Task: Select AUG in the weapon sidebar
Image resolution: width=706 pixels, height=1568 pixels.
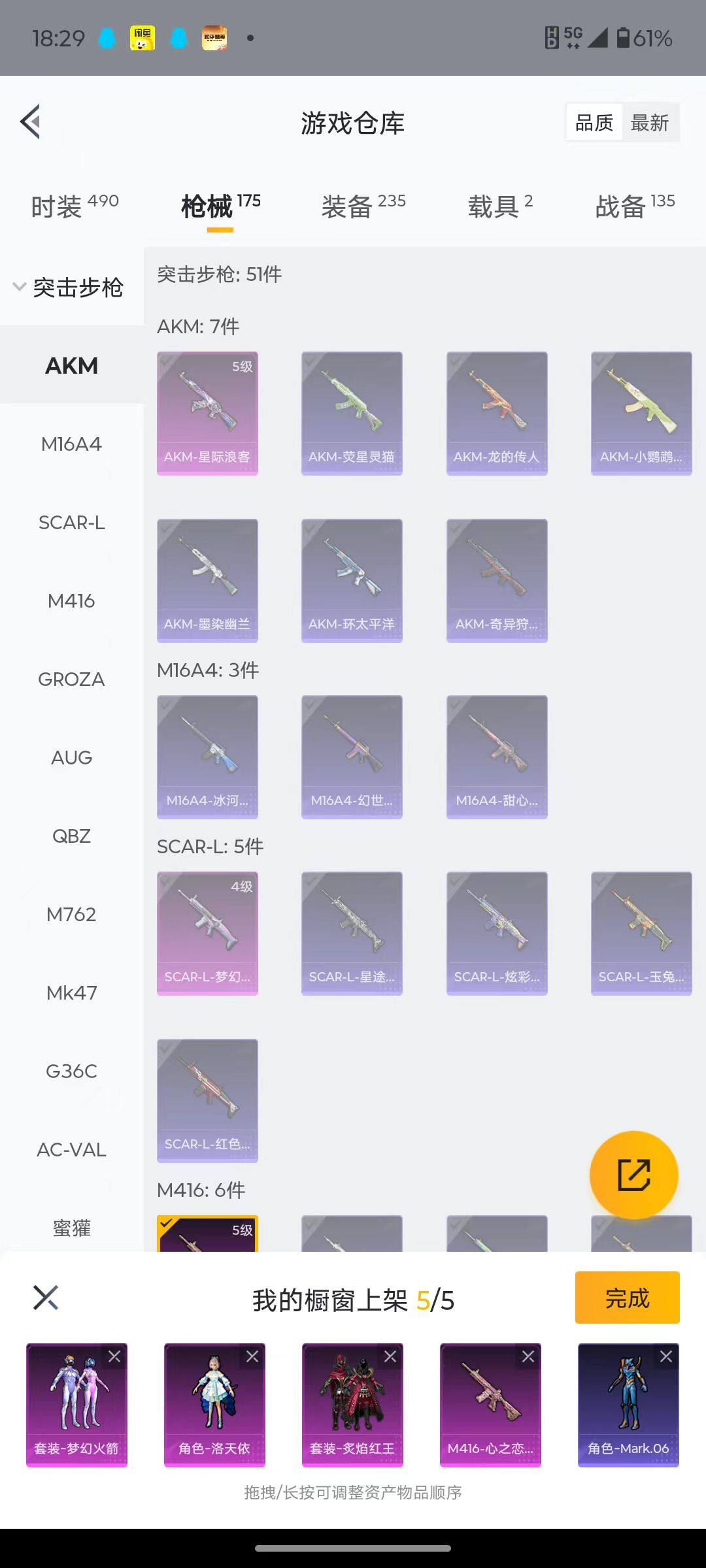Action: tap(71, 758)
